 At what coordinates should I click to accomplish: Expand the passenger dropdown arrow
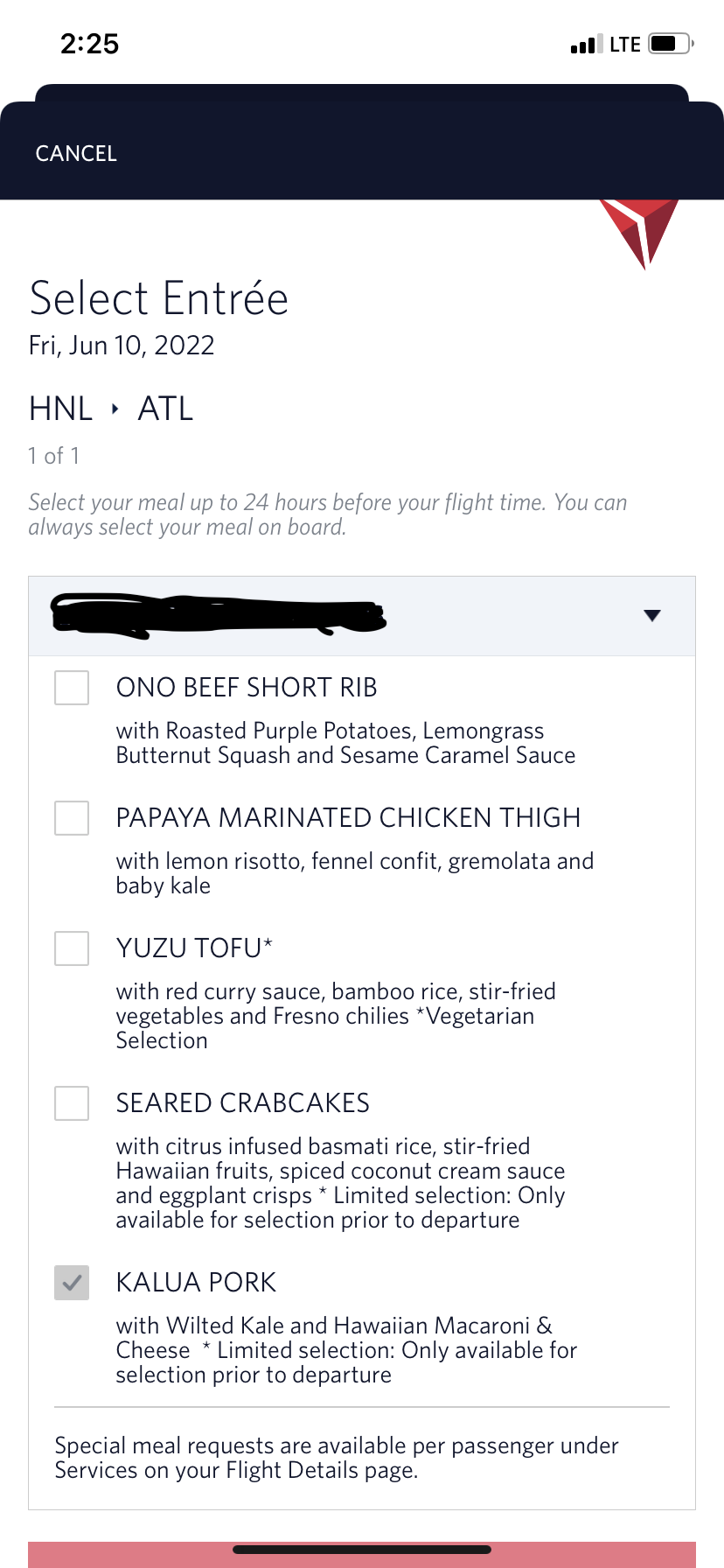(651, 616)
